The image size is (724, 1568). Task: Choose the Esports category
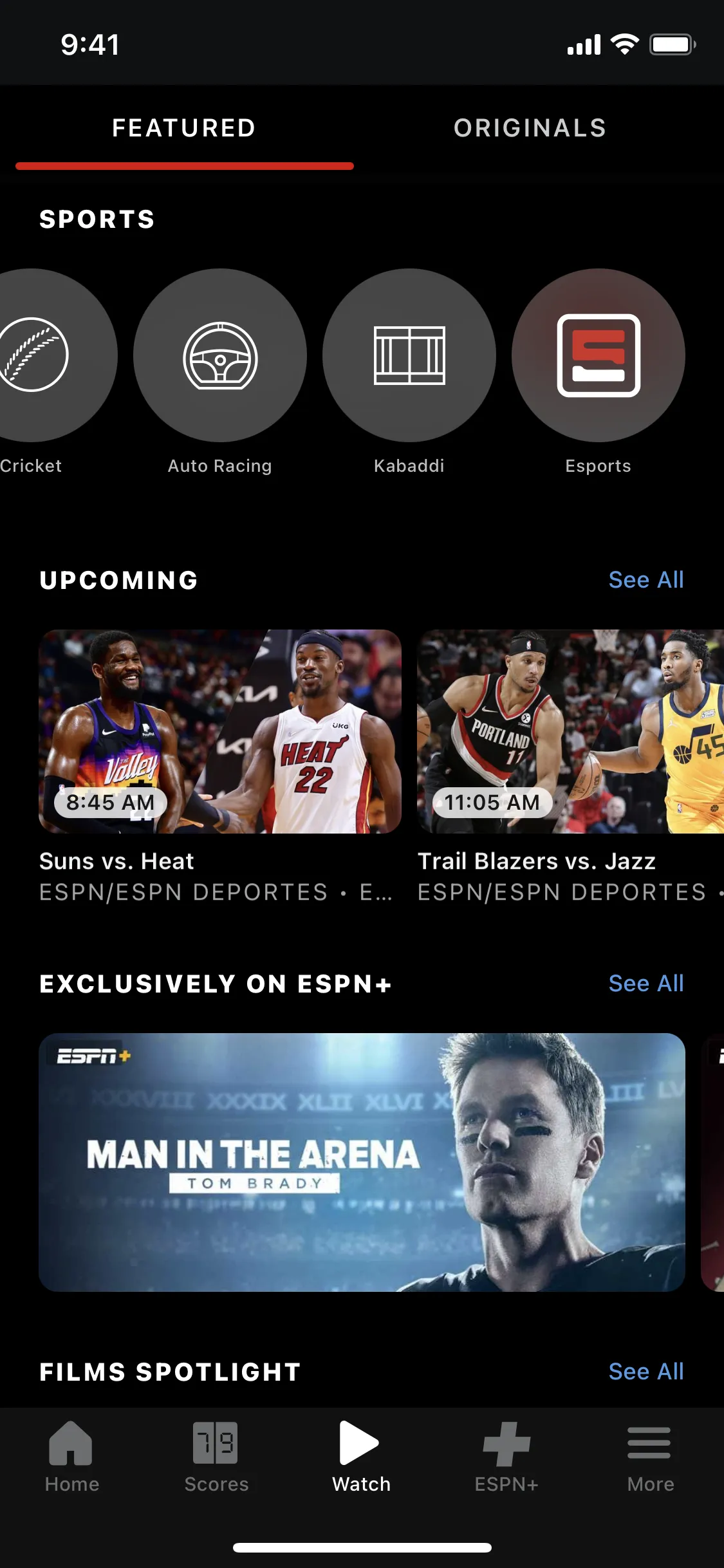click(x=599, y=355)
